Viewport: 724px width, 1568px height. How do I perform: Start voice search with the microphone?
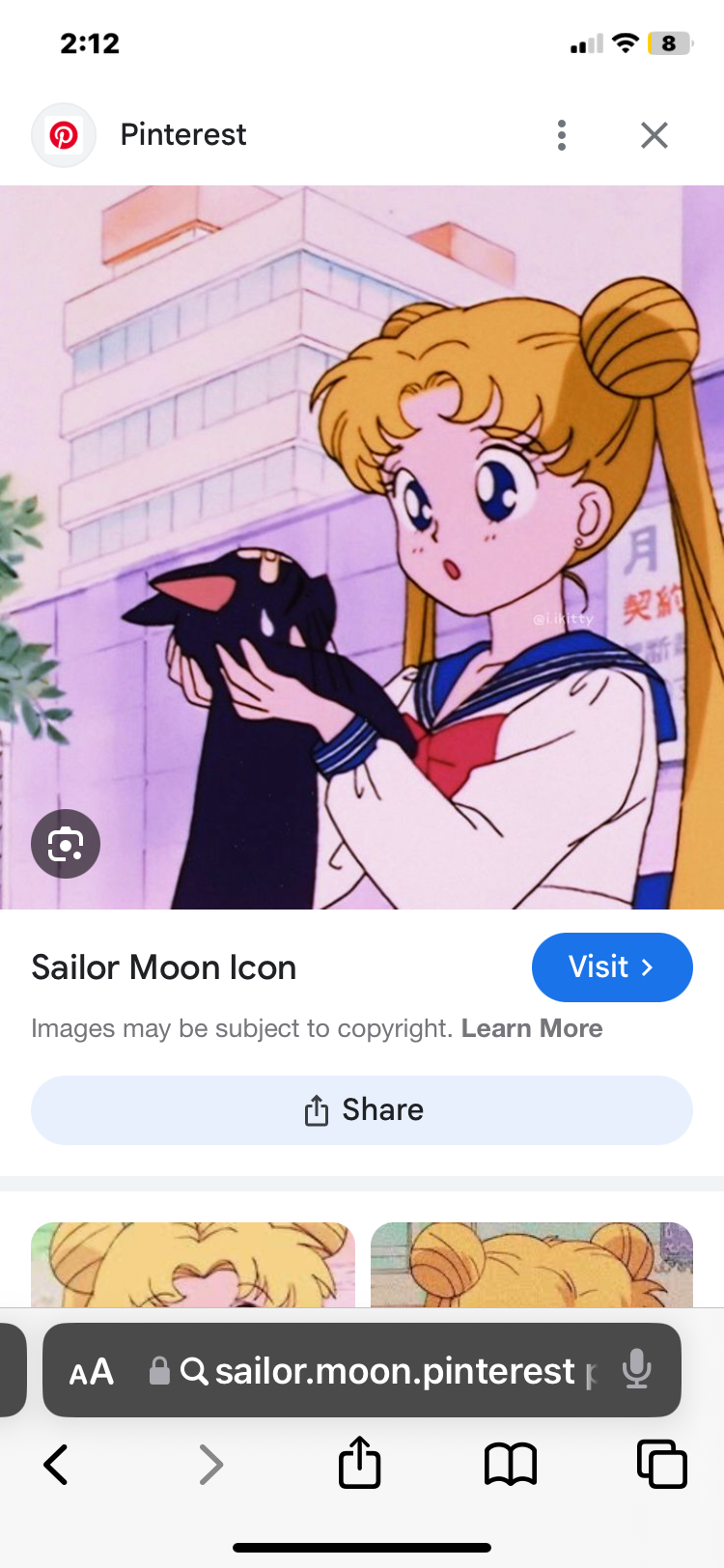click(x=636, y=1370)
